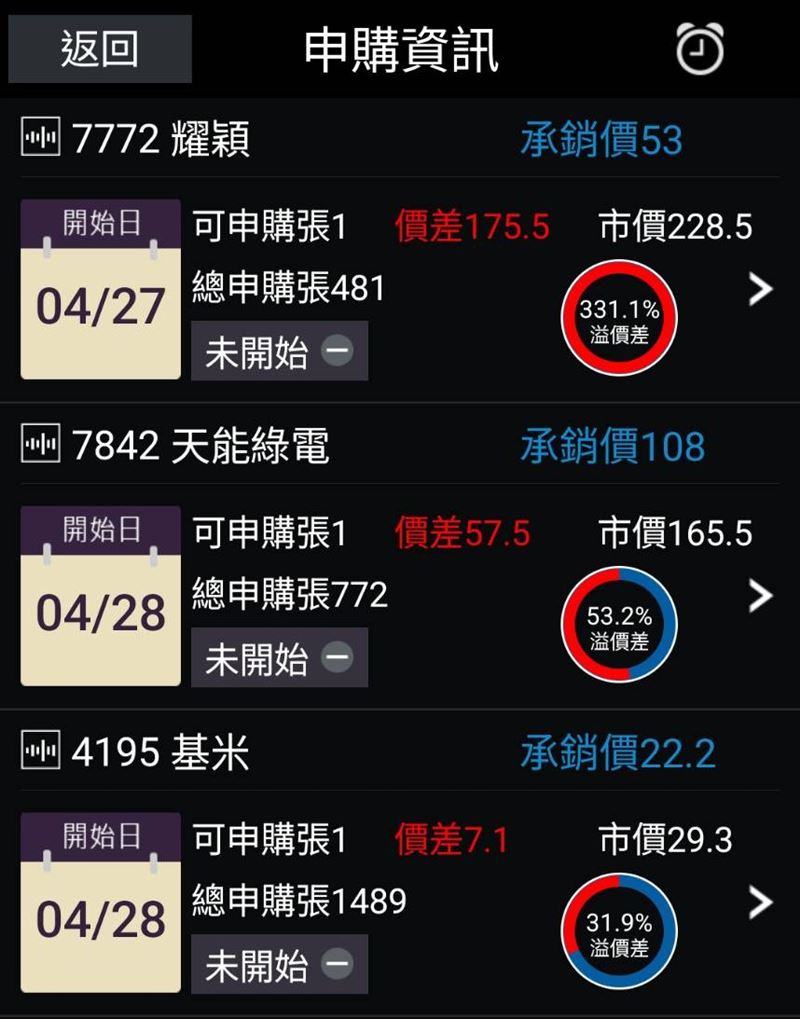Open details arrow for 7842 天能綠電

(761, 596)
